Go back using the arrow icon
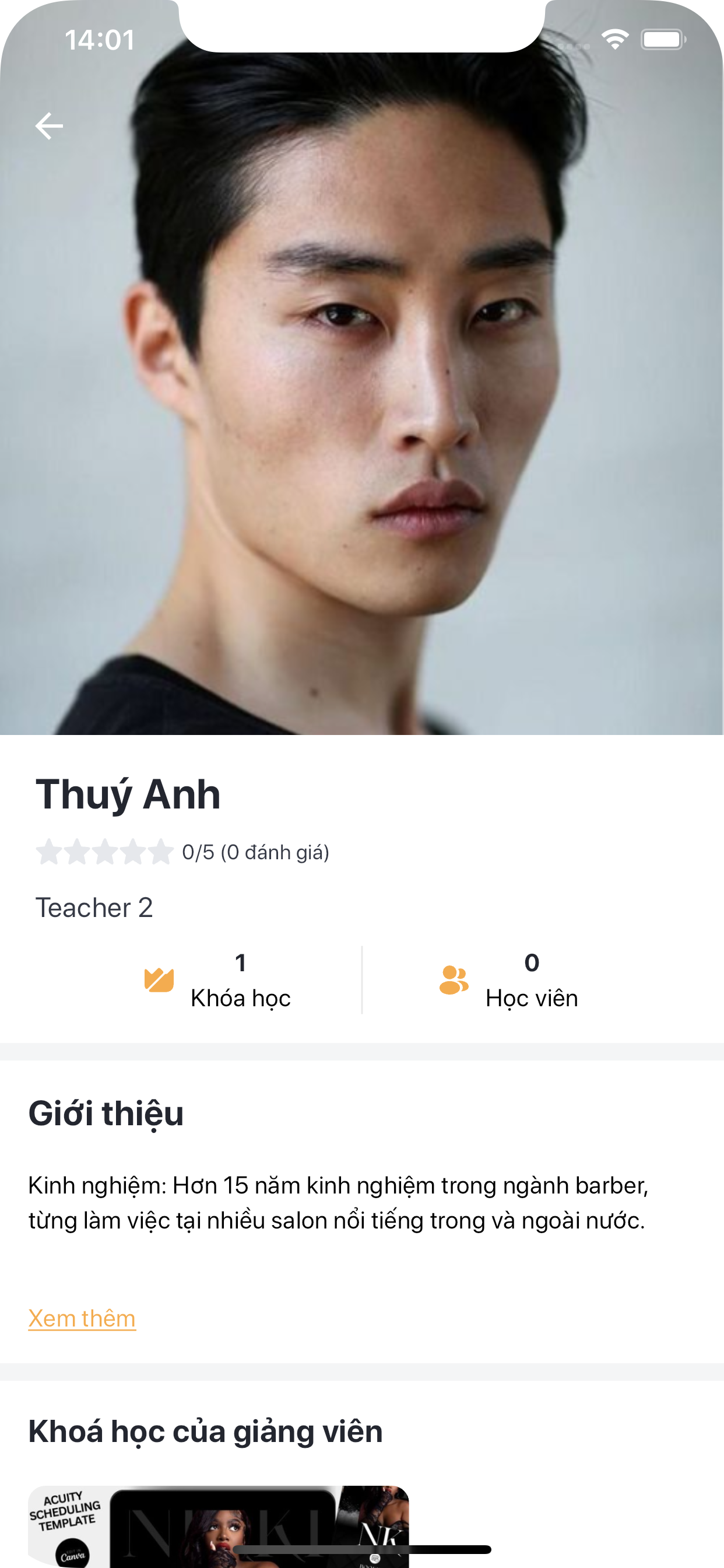Screen dimensions: 724x1568 [x=50, y=126]
